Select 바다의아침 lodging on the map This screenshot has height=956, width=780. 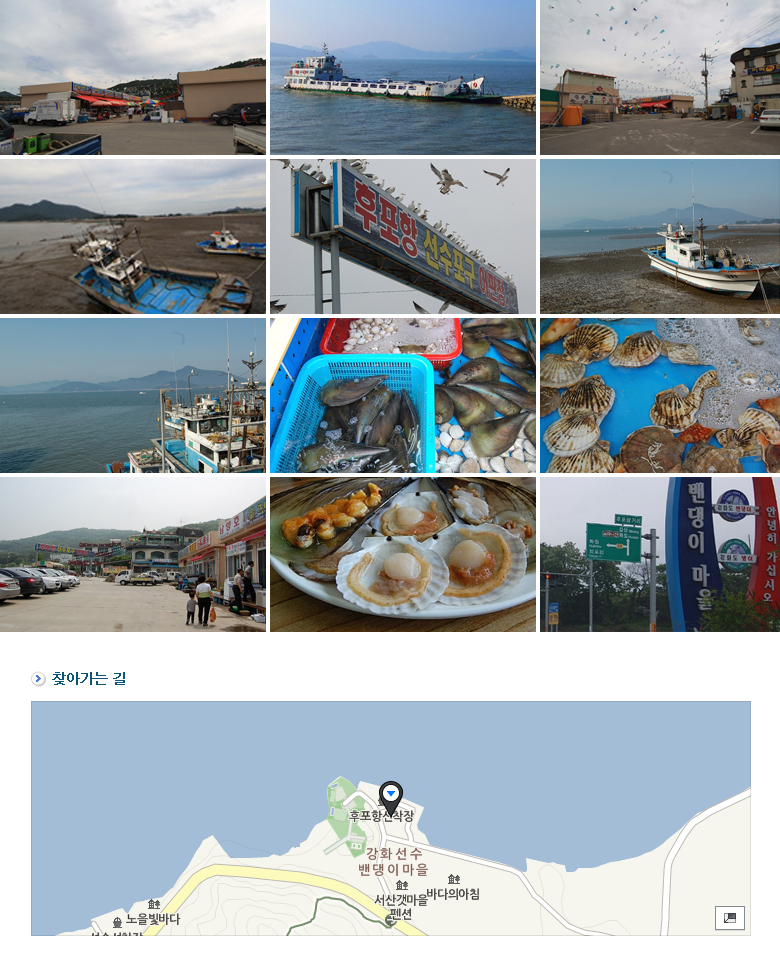453,891
